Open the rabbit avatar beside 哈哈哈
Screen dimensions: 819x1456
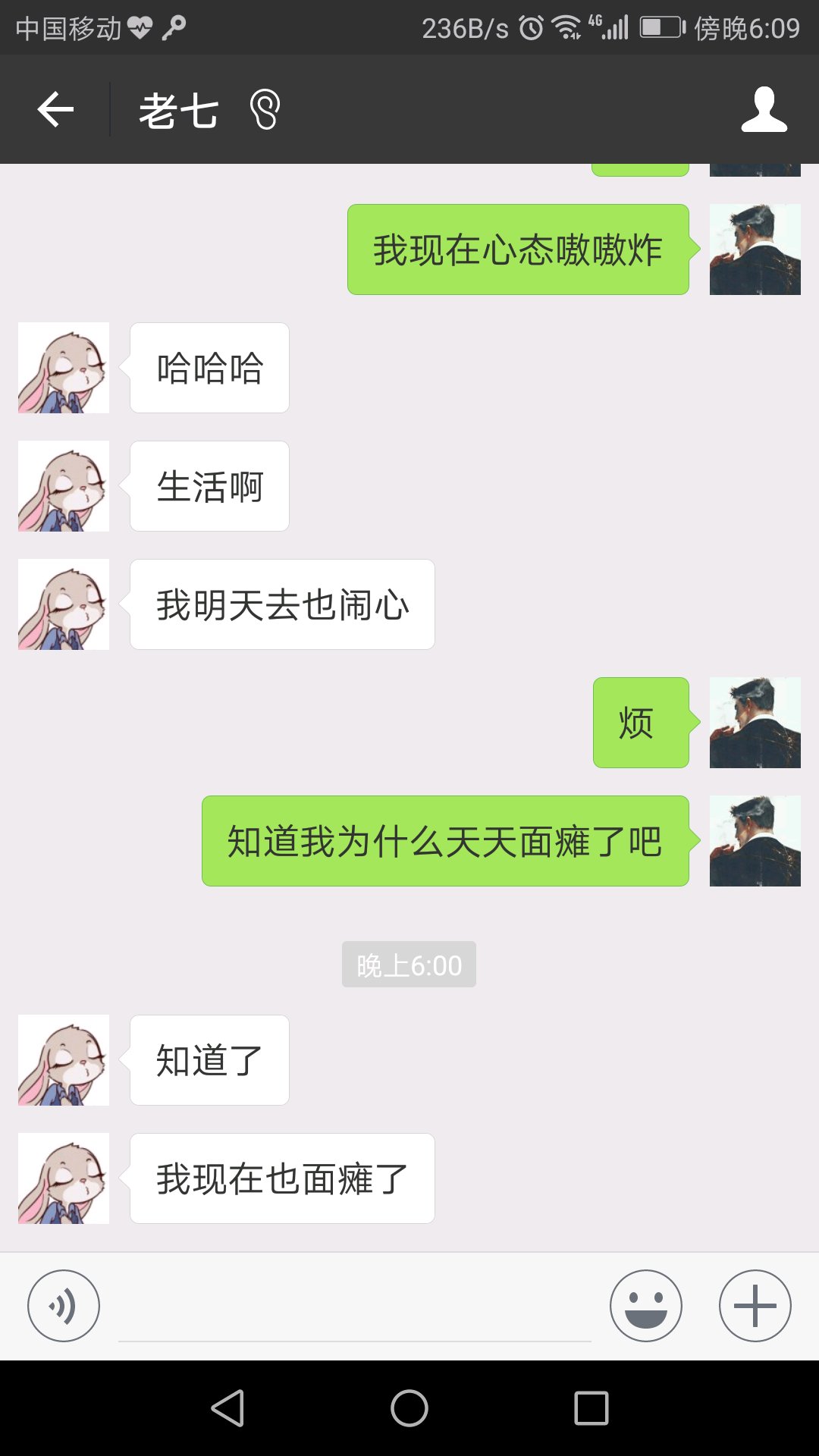click(x=64, y=368)
